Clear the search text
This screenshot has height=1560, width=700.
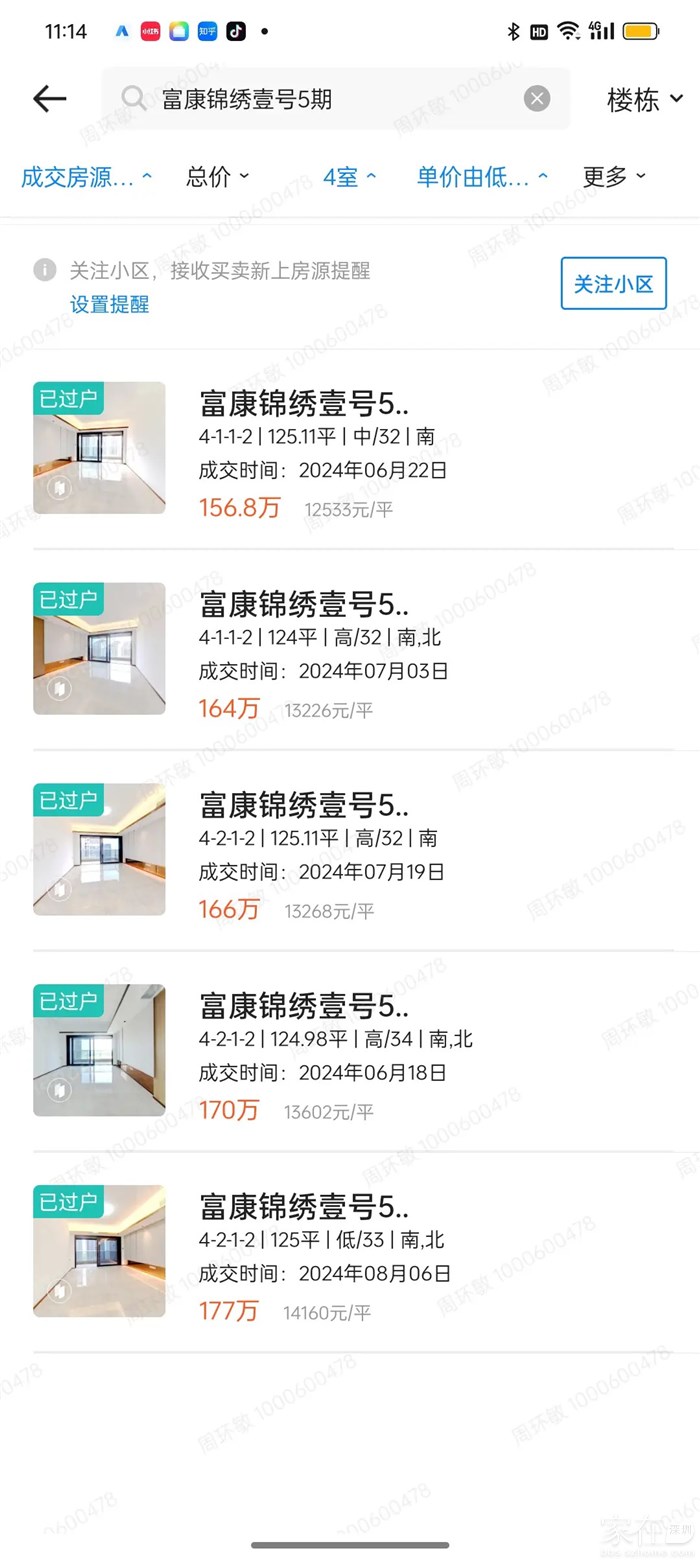point(537,98)
